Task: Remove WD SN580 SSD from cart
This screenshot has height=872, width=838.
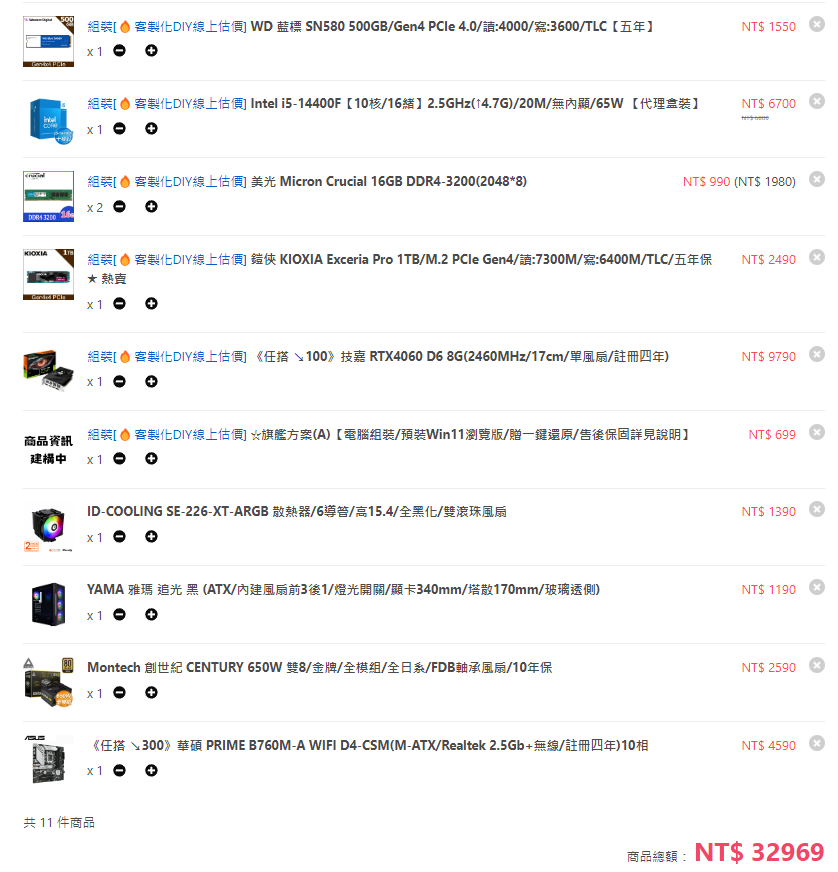Action: 817,24
